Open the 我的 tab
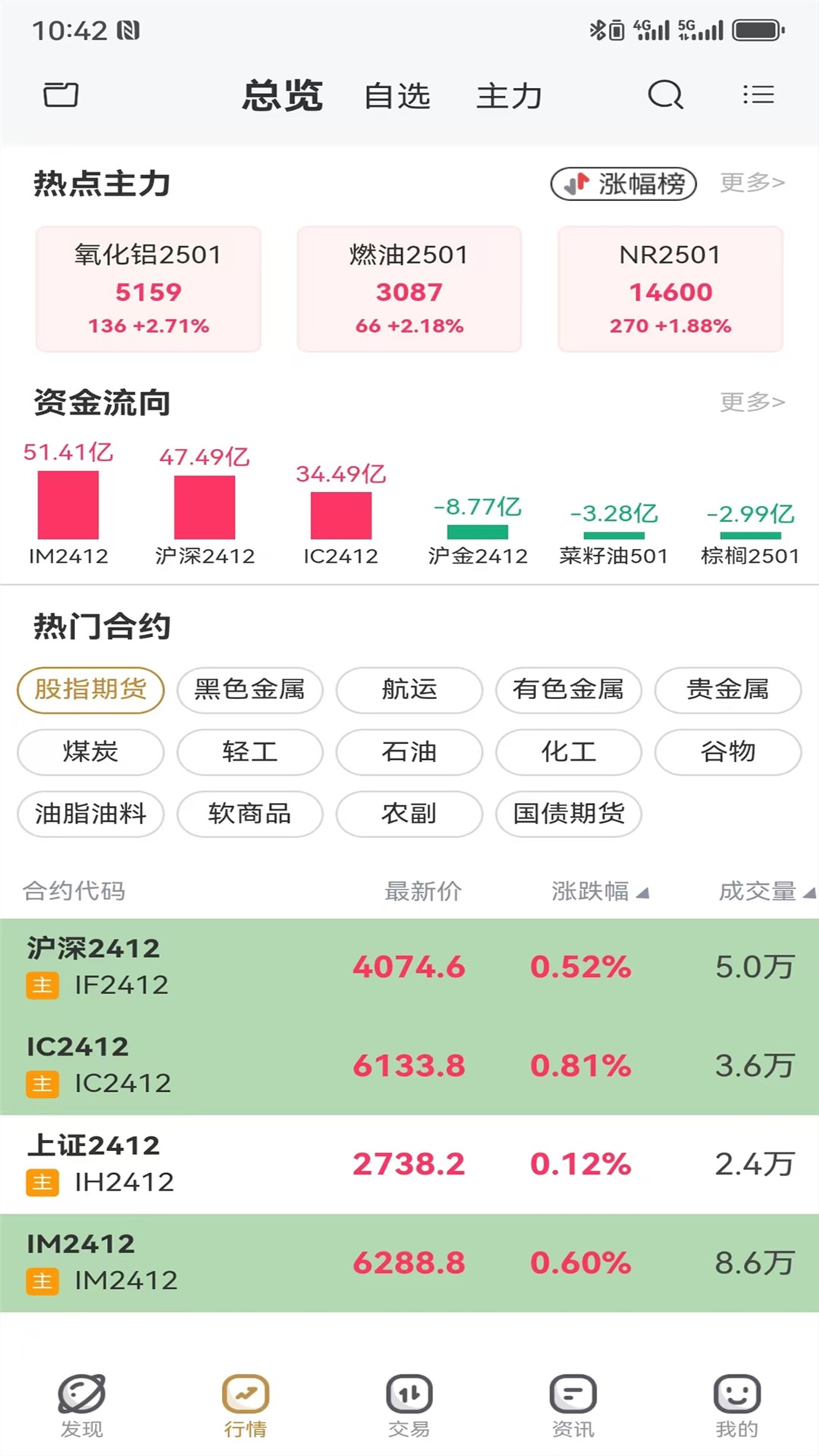This screenshot has height=1456, width=819. [x=736, y=1405]
